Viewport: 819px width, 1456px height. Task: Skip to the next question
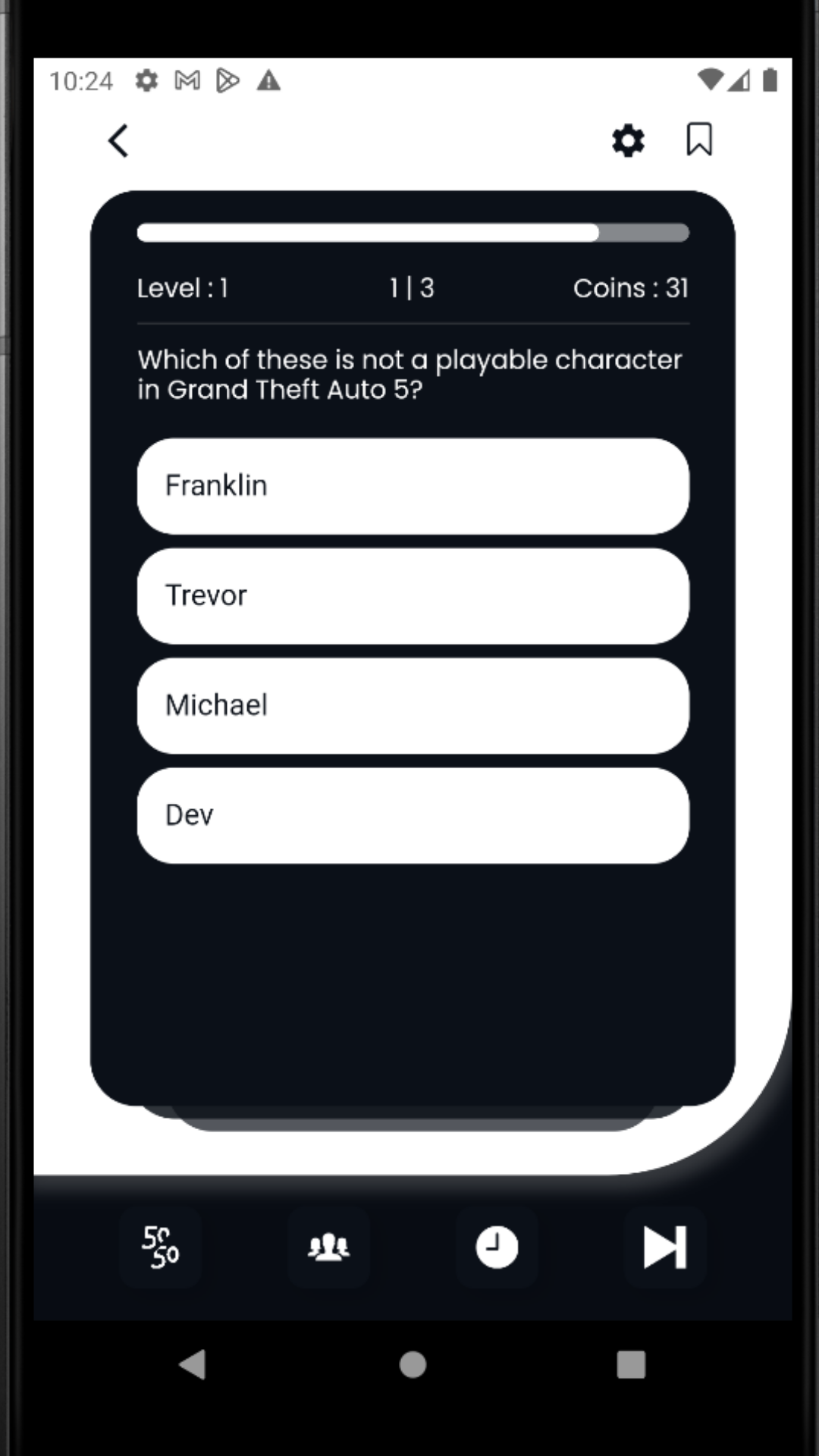click(665, 1247)
